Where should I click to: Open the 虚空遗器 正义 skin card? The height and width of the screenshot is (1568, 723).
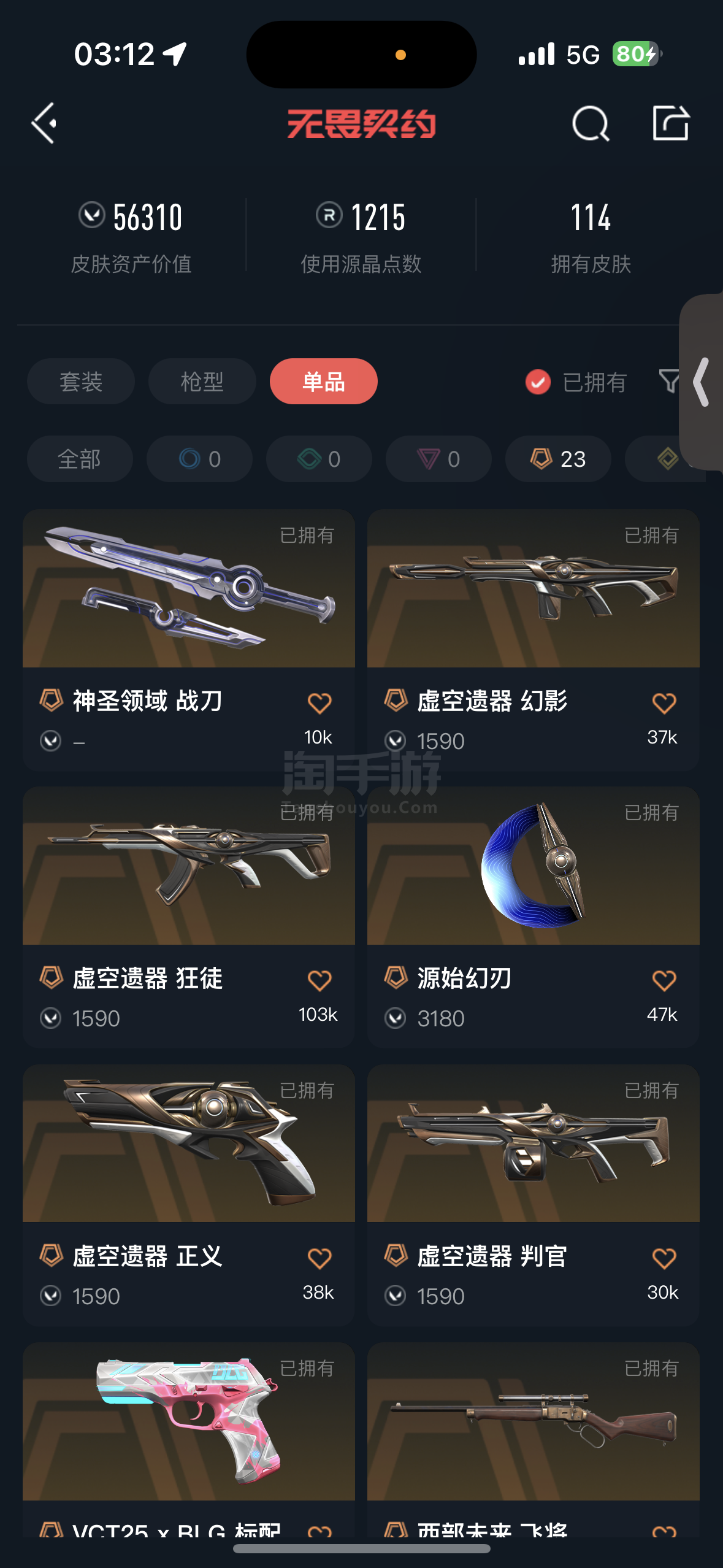tap(189, 1195)
